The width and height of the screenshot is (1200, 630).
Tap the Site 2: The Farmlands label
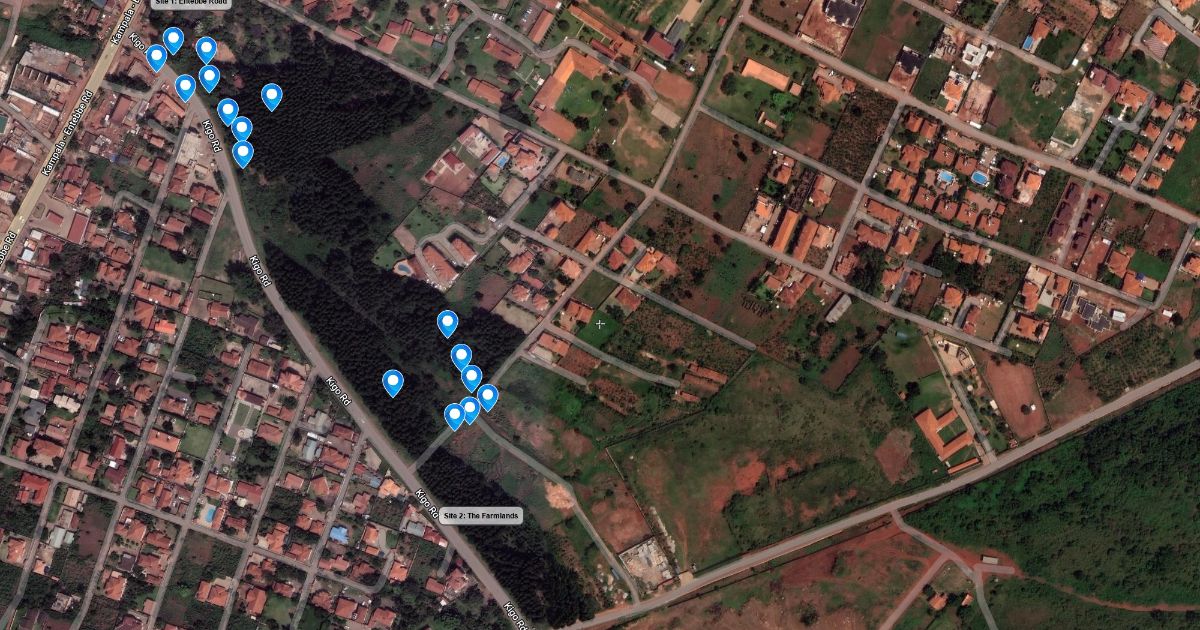[481, 515]
